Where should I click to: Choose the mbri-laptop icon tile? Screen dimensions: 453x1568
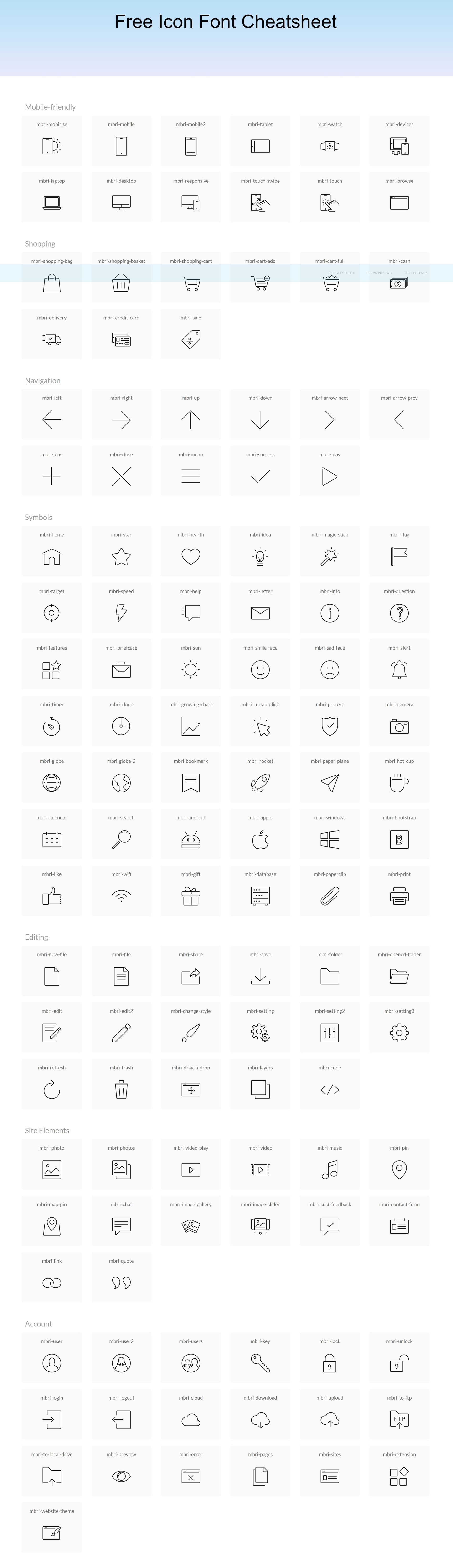tap(52, 197)
